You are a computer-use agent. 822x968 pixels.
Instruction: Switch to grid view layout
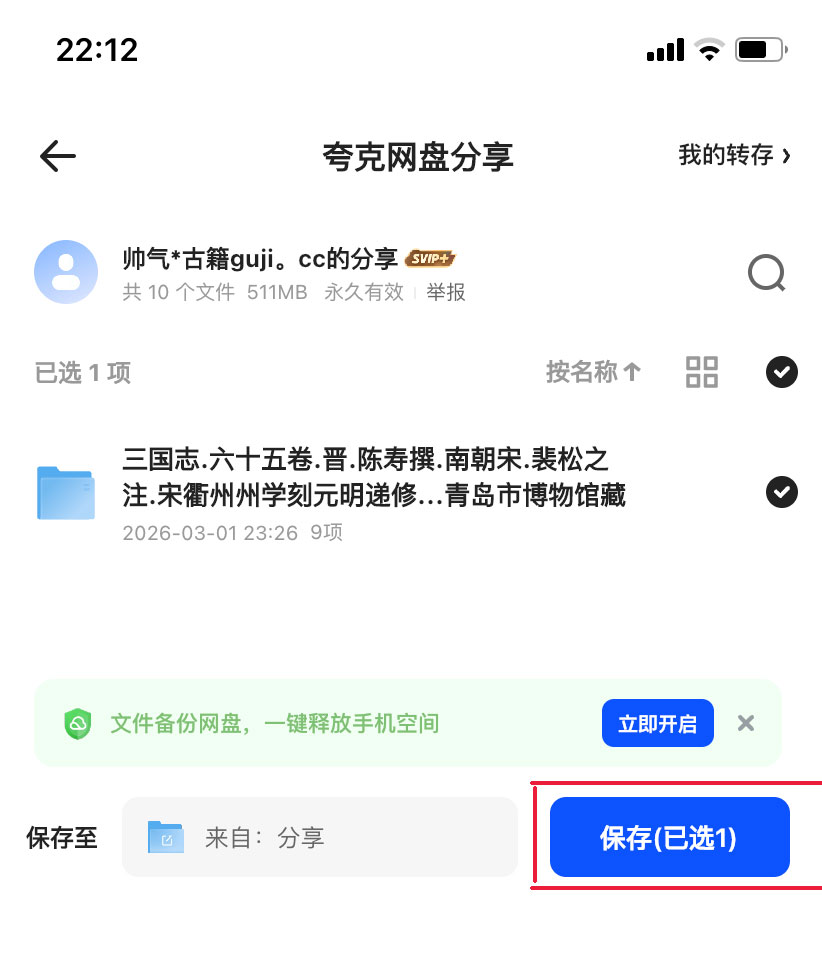702,372
